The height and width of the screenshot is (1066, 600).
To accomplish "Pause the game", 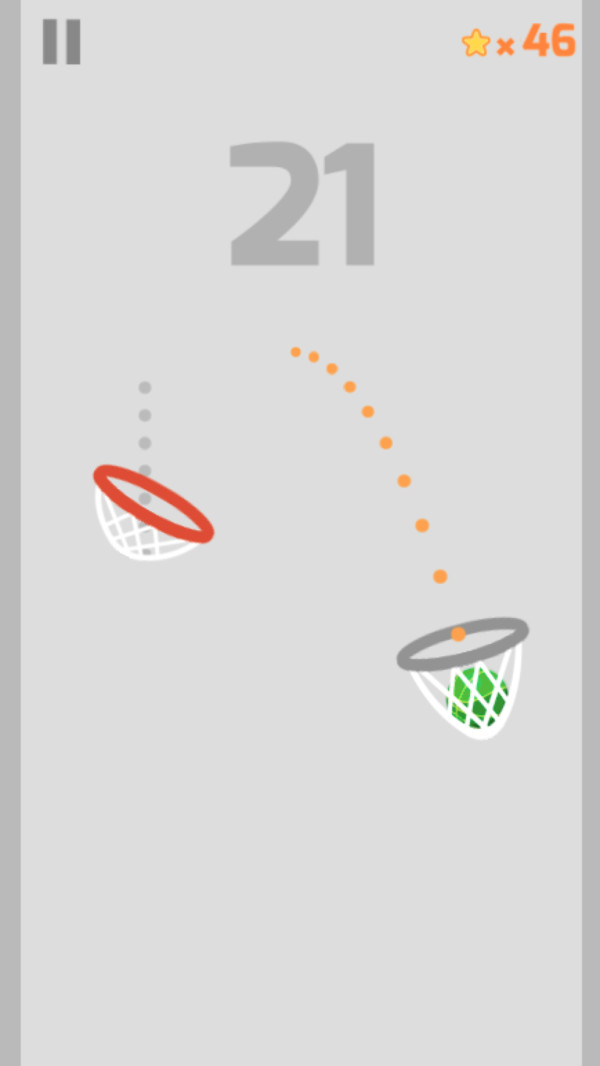I will point(61,42).
